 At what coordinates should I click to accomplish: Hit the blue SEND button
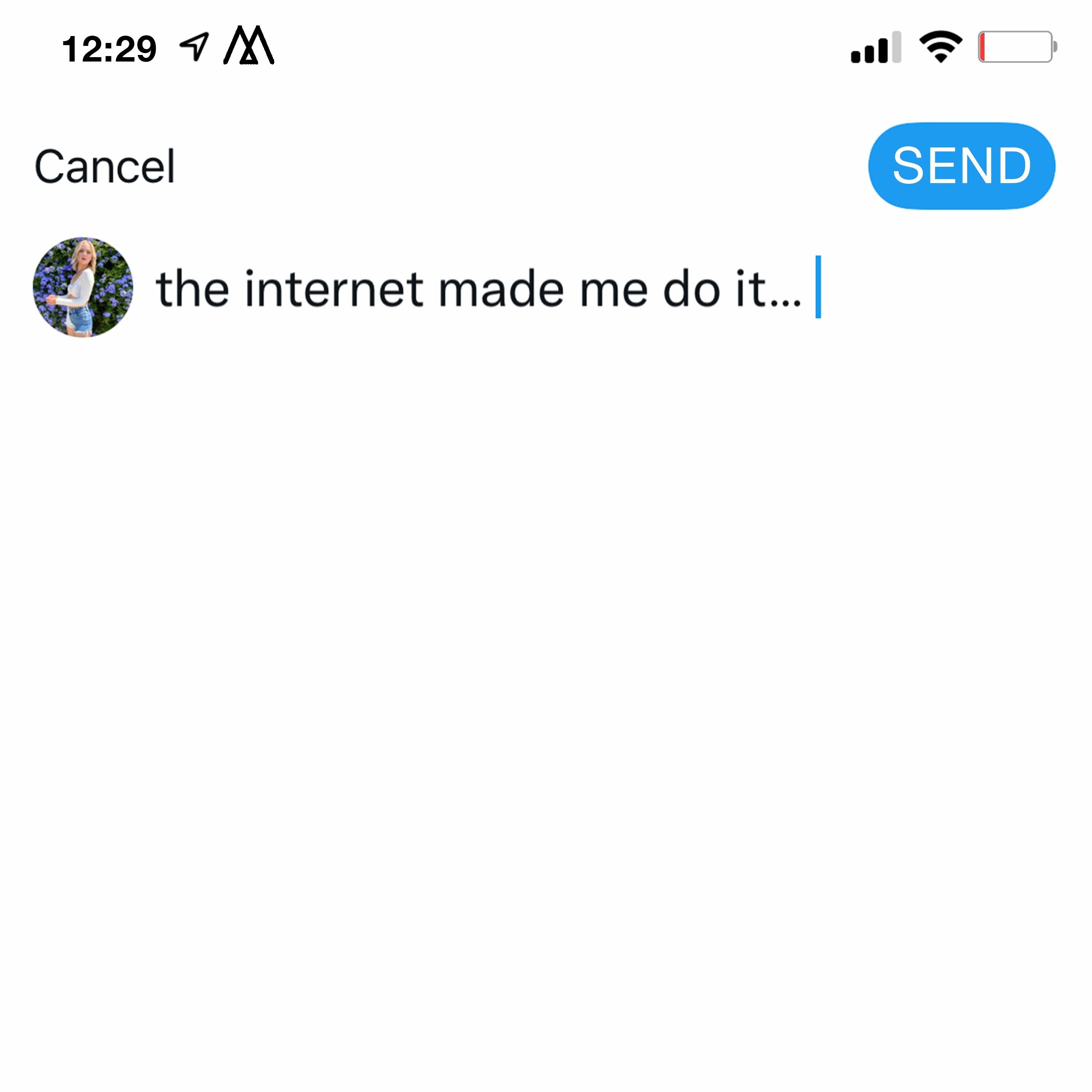961,166
